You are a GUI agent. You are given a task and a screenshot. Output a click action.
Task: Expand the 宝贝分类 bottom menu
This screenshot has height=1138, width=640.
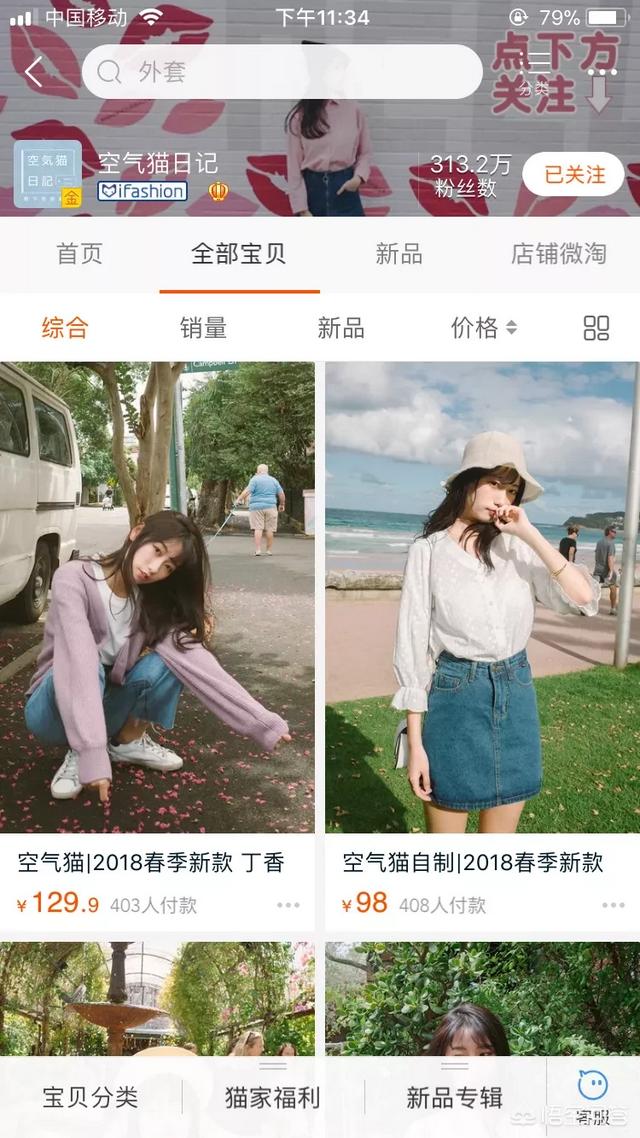tap(91, 1097)
